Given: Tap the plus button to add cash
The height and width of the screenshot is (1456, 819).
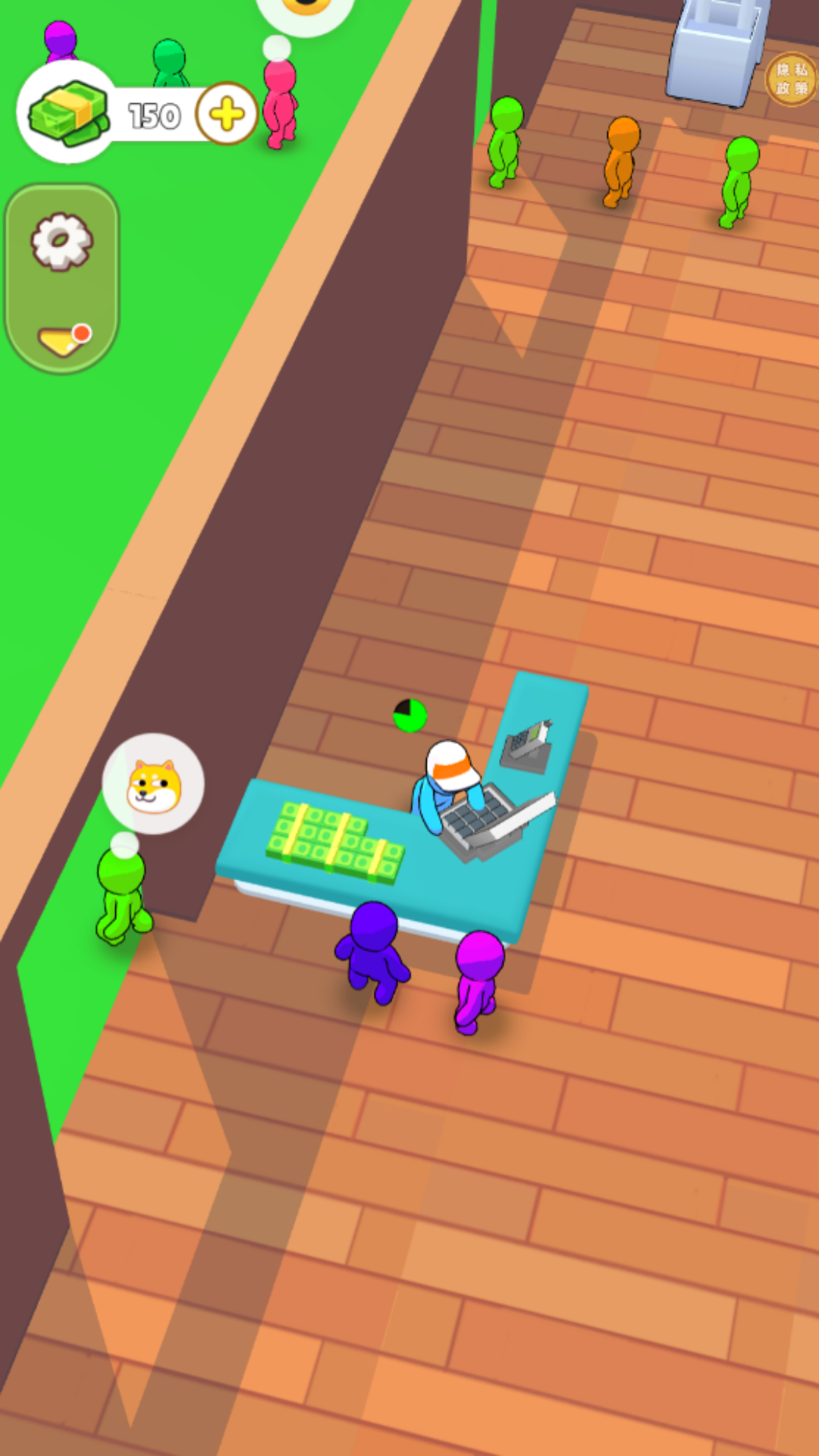Looking at the screenshot, I should point(227,114).
